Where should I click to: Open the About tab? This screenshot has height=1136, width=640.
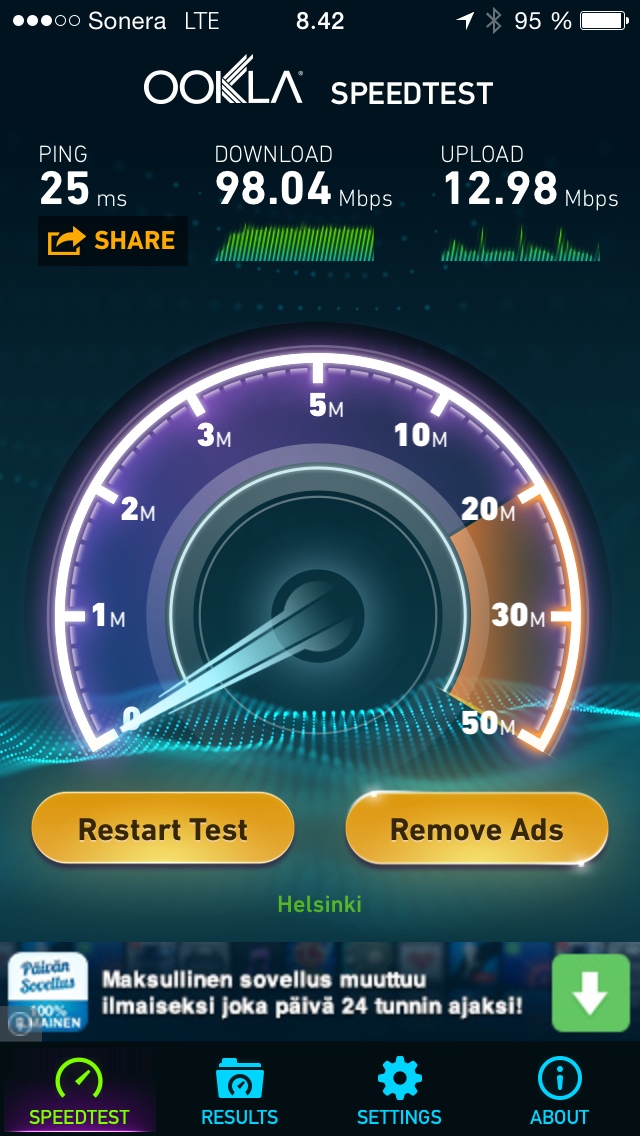[x=559, y=1091]
